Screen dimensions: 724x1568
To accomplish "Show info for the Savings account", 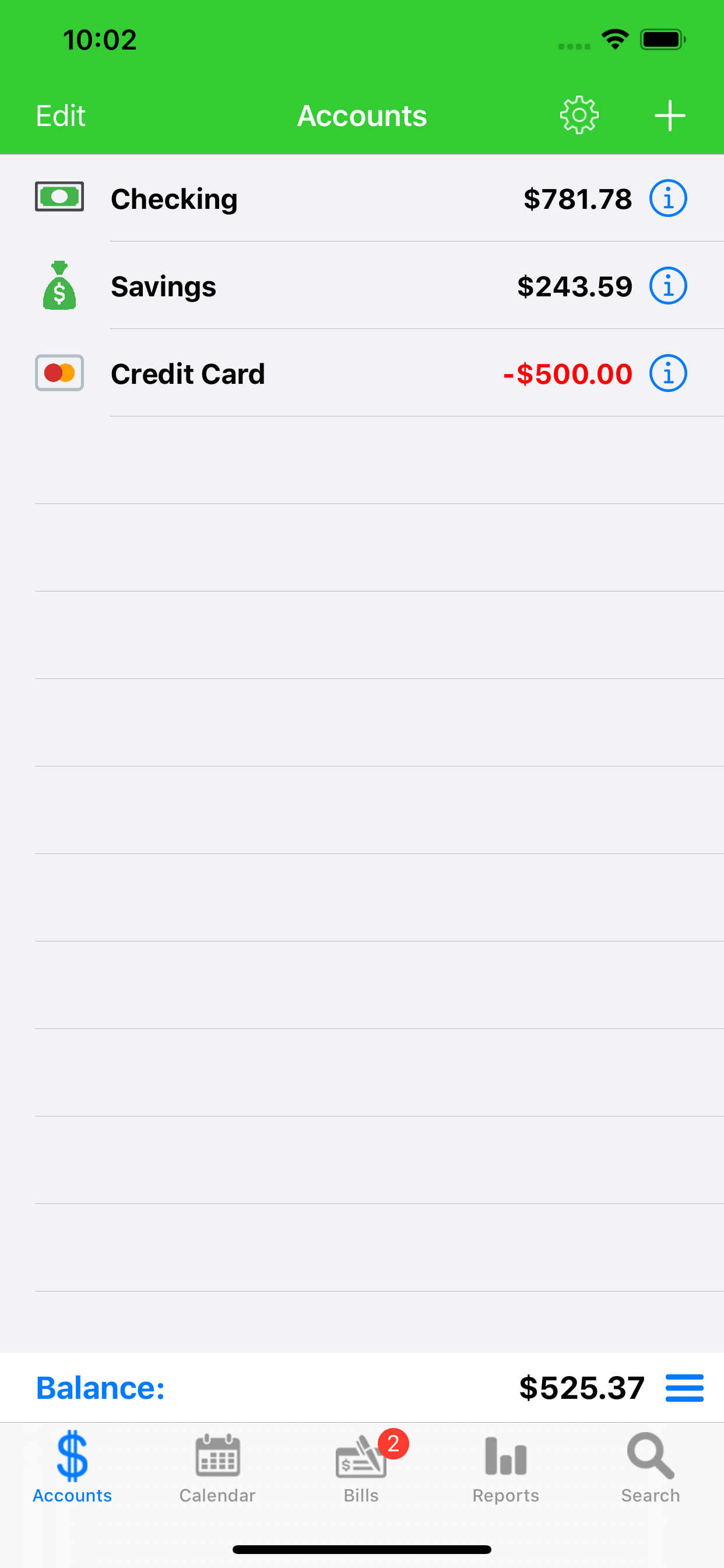I will coord(667,286).
